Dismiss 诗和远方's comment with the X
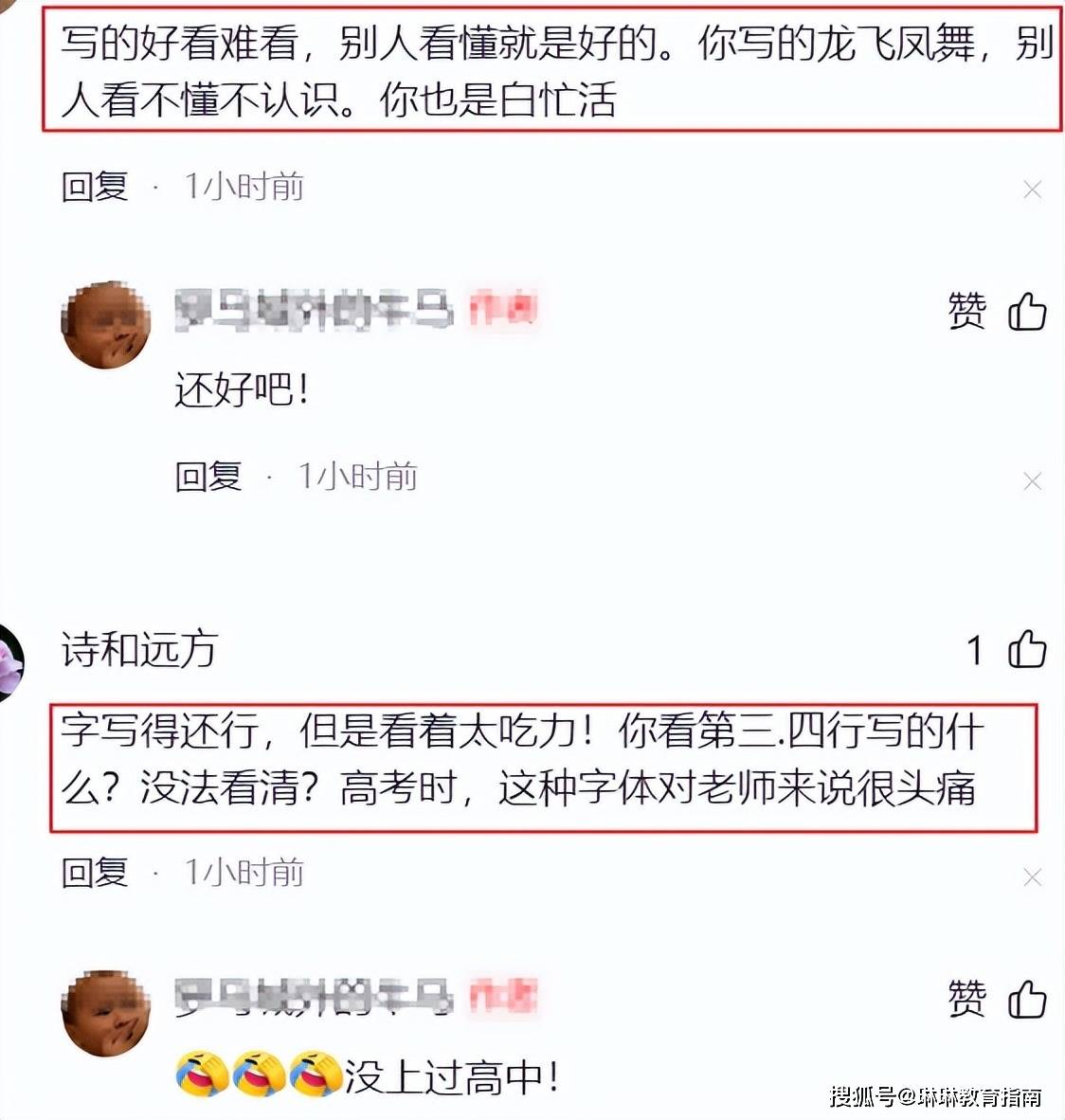The height and width of the screenshot is (1120, 1065). pos(1032,878)
